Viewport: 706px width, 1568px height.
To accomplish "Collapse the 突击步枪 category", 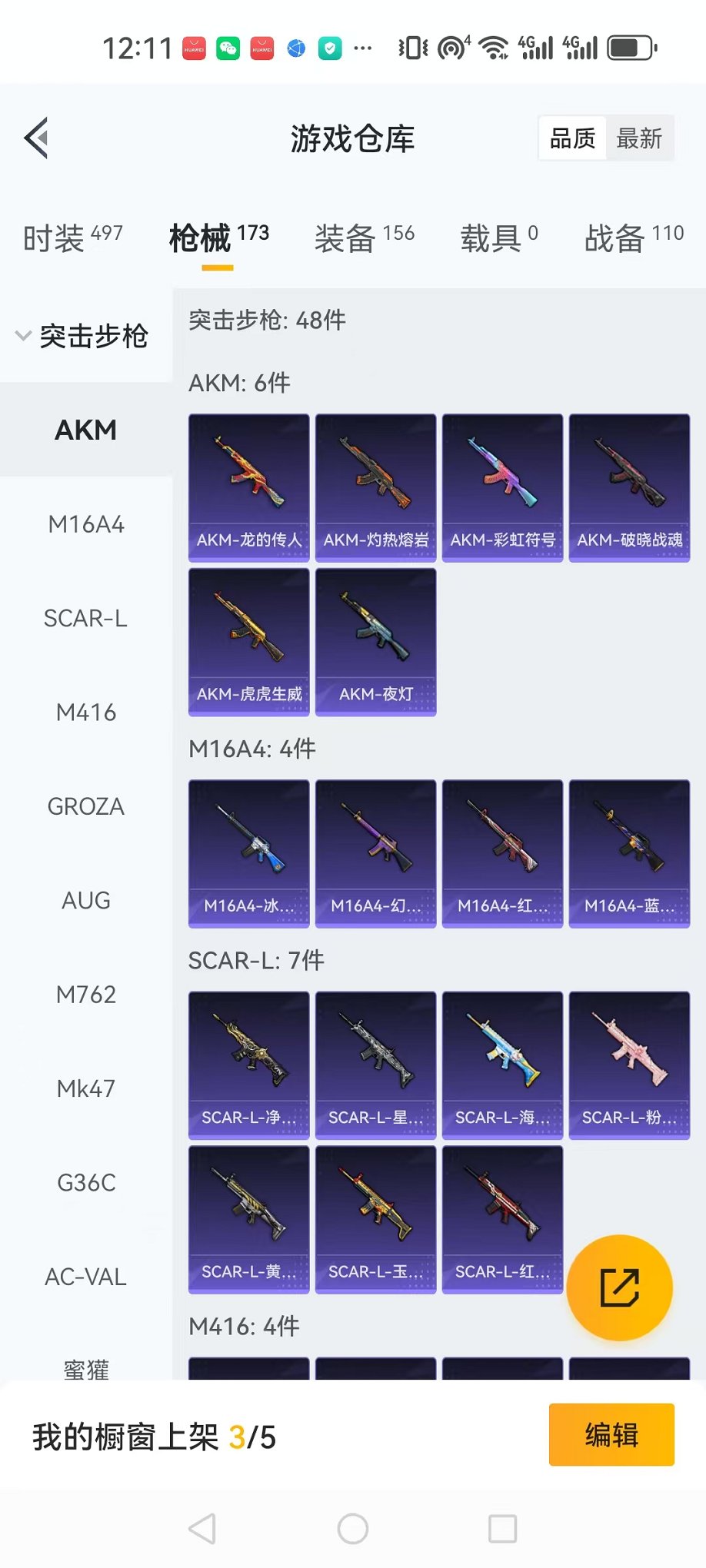I will click(x=83, y=336).
